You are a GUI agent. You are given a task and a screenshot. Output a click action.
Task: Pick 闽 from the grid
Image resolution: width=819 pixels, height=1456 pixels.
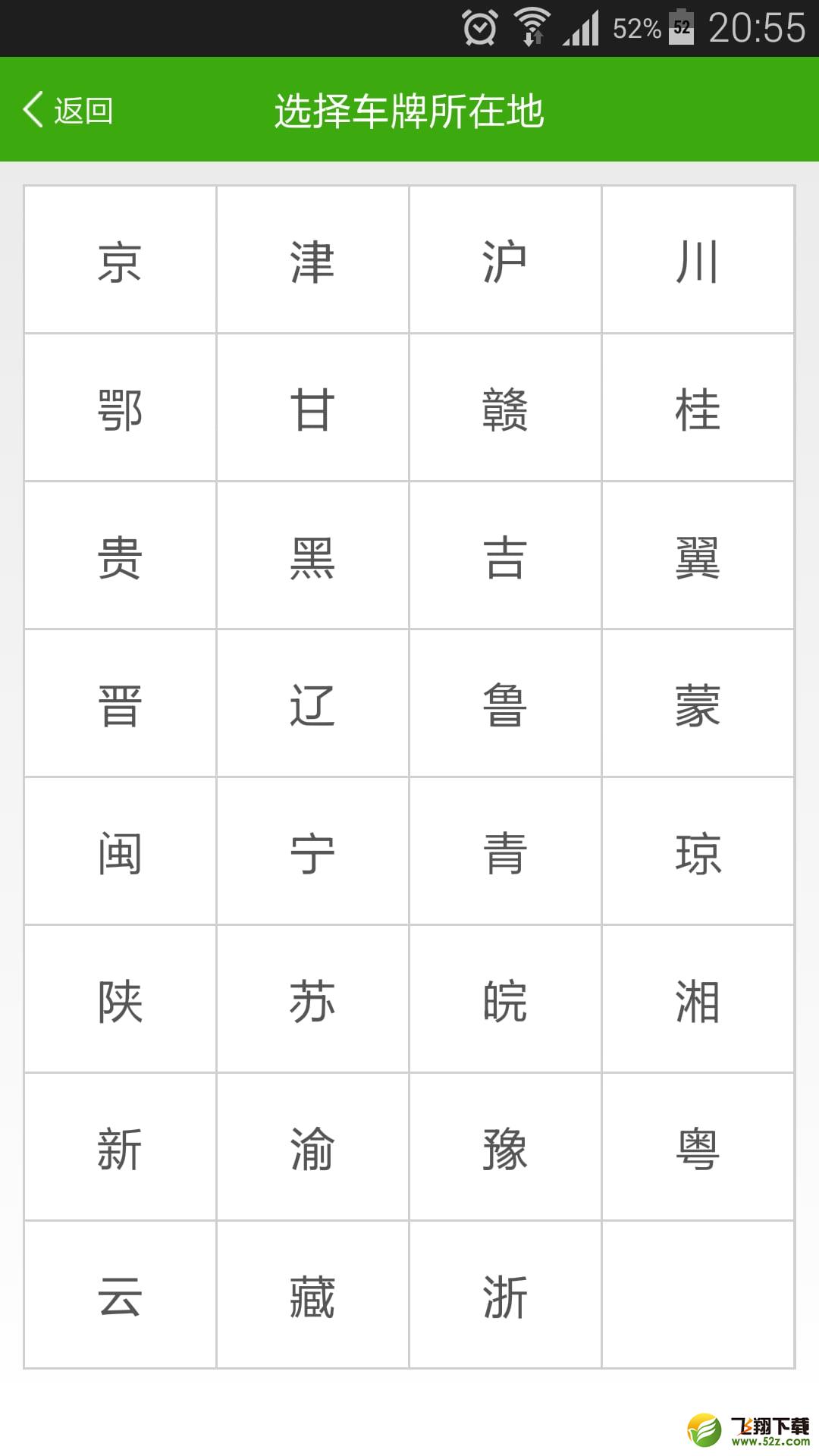click(x=121, y=851)
